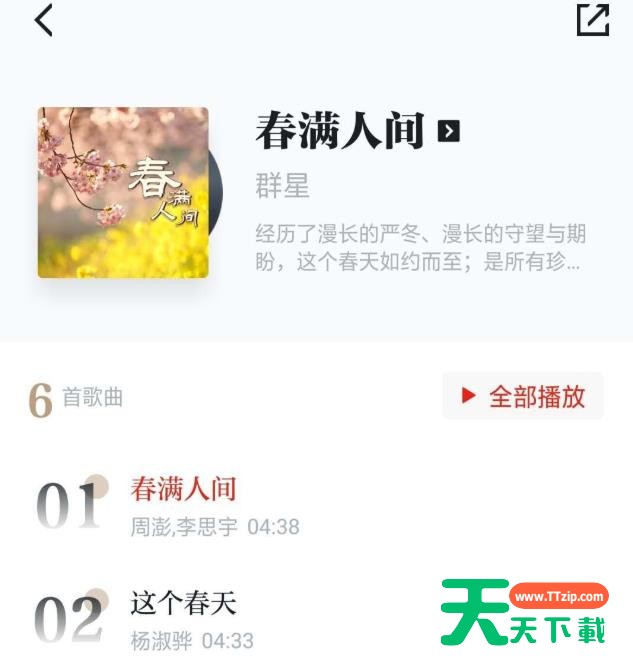This screenshot has width=633, height=672.
Task: Open album details arrow beside 春满人间 title
Action: (x=449, y=131)
